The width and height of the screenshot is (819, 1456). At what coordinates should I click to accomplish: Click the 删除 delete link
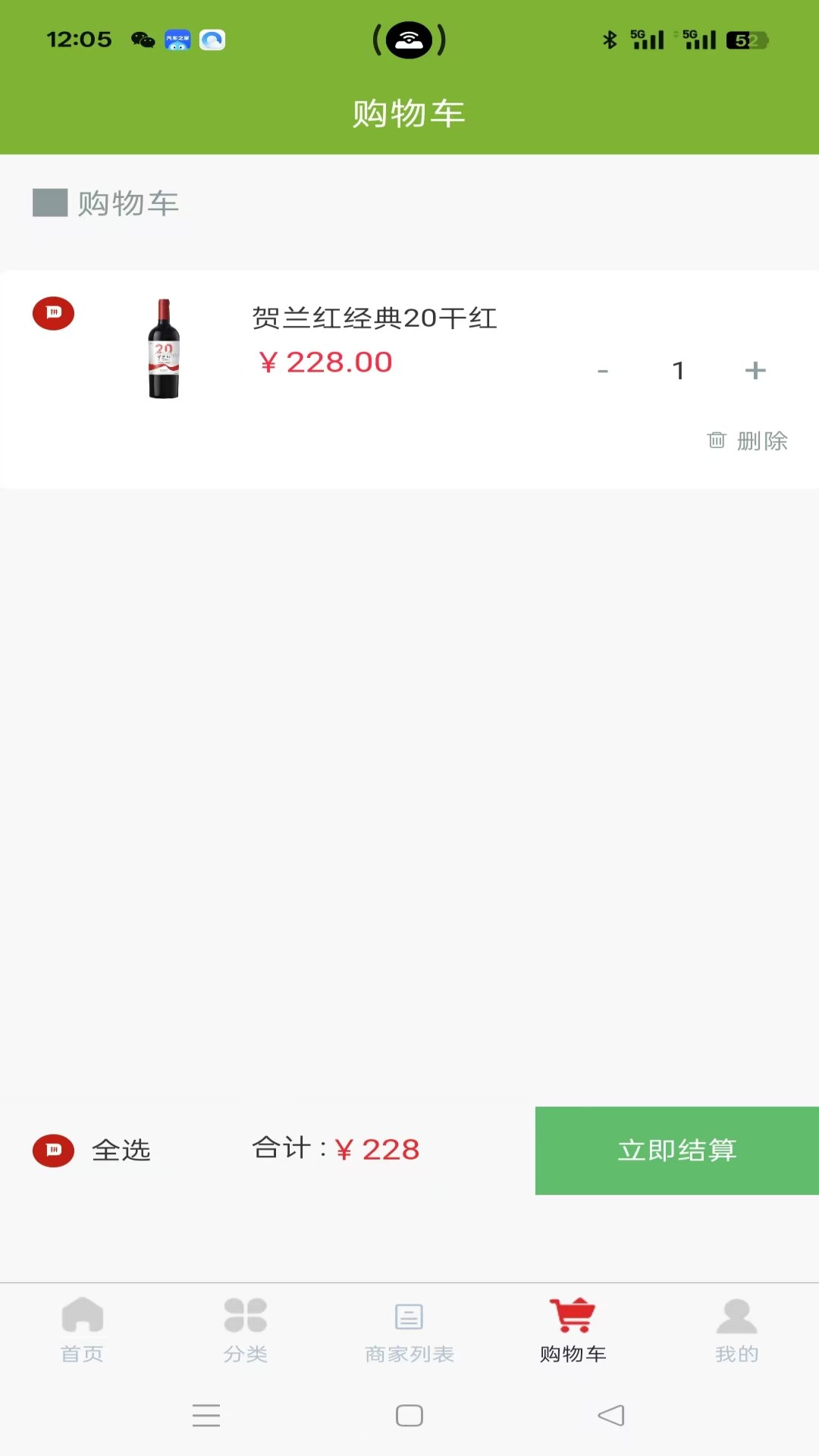click(x=762, y=441)
